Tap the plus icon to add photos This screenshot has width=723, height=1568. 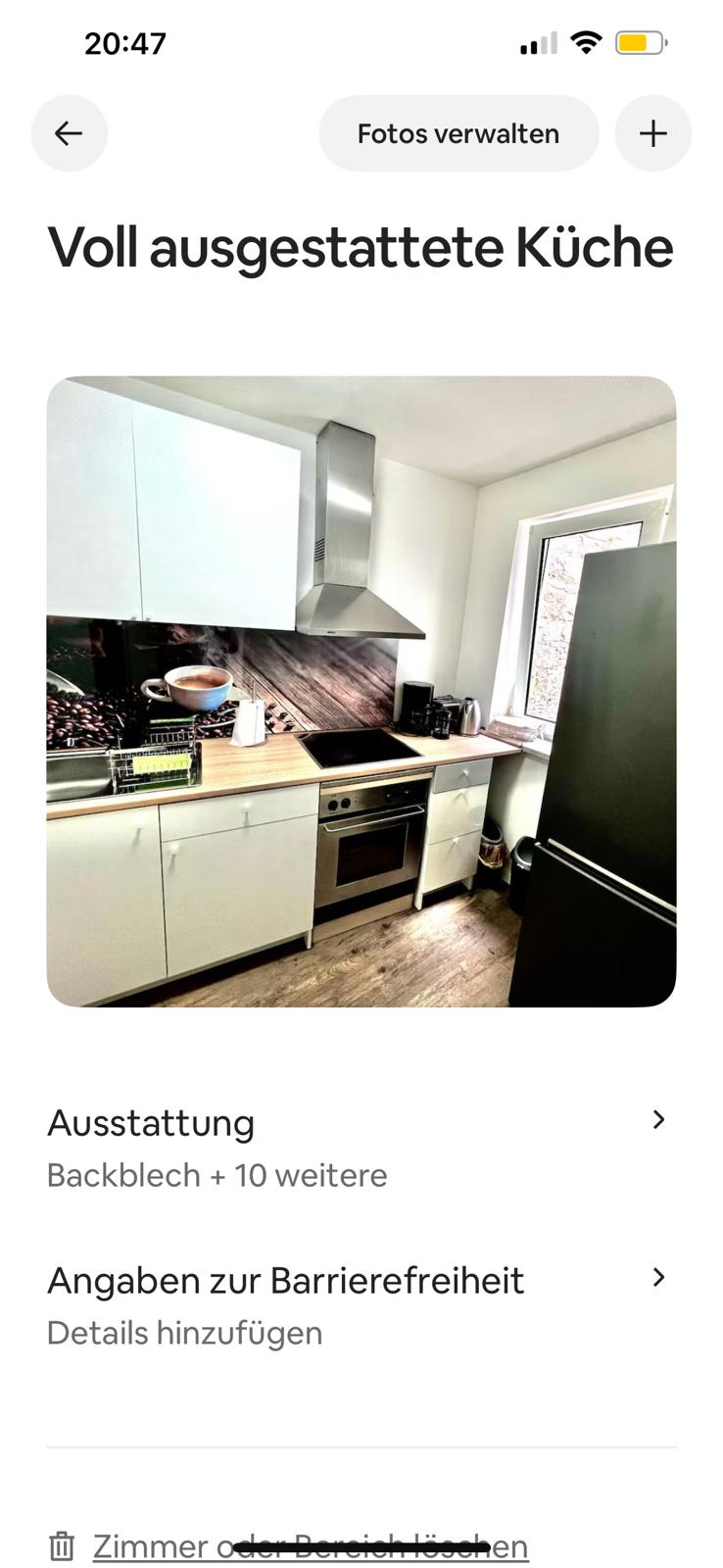pos(652,133)
